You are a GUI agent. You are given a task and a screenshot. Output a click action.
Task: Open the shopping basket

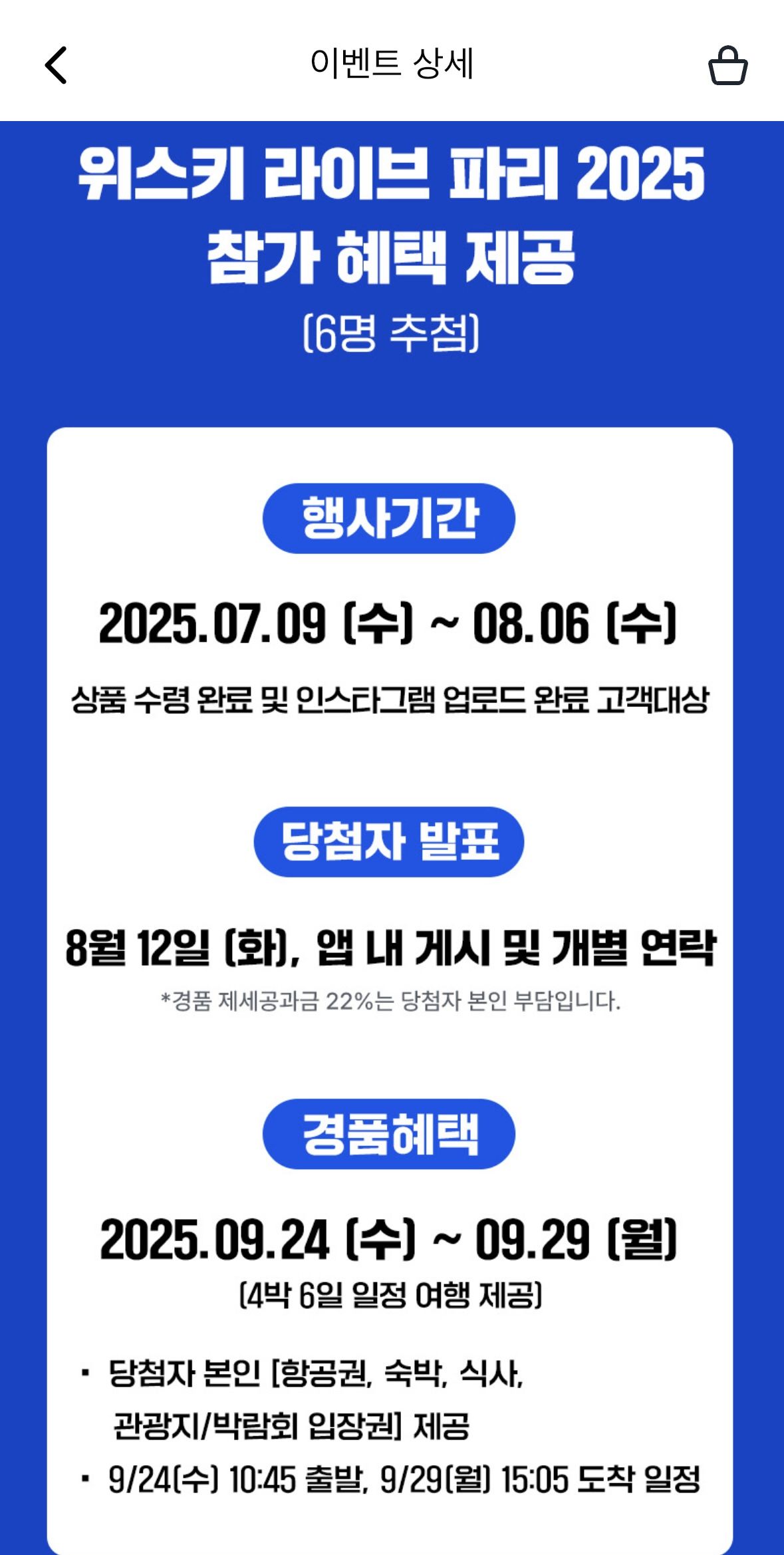coord(727,65)
